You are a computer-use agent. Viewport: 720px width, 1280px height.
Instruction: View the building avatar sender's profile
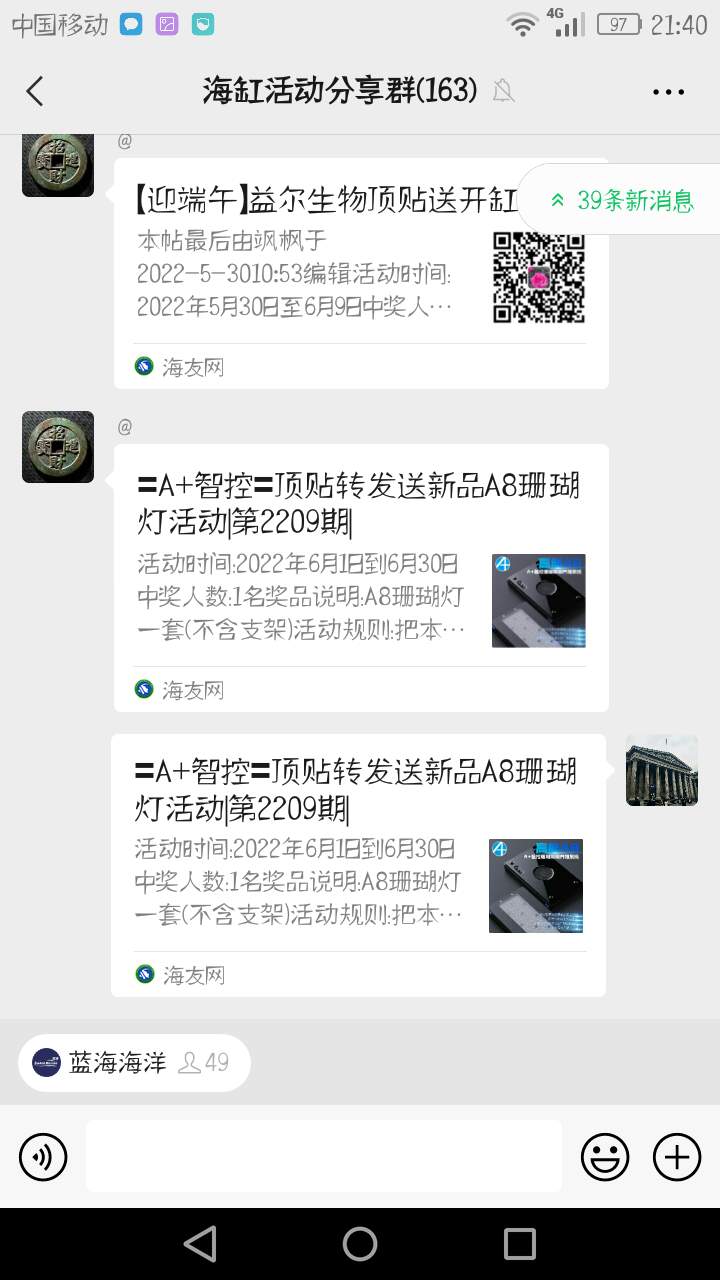coord(661,770)
